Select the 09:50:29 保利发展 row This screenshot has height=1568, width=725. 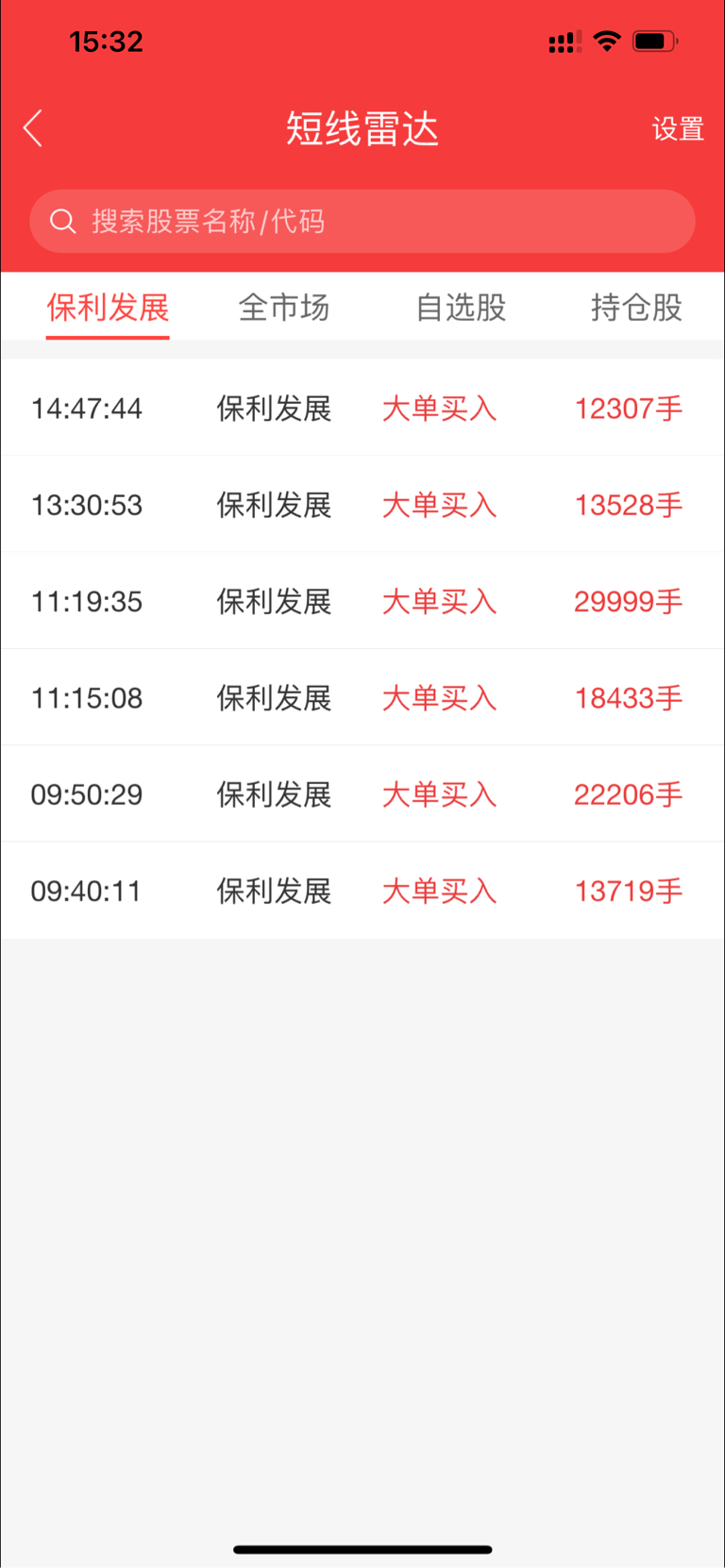[362, 794]
